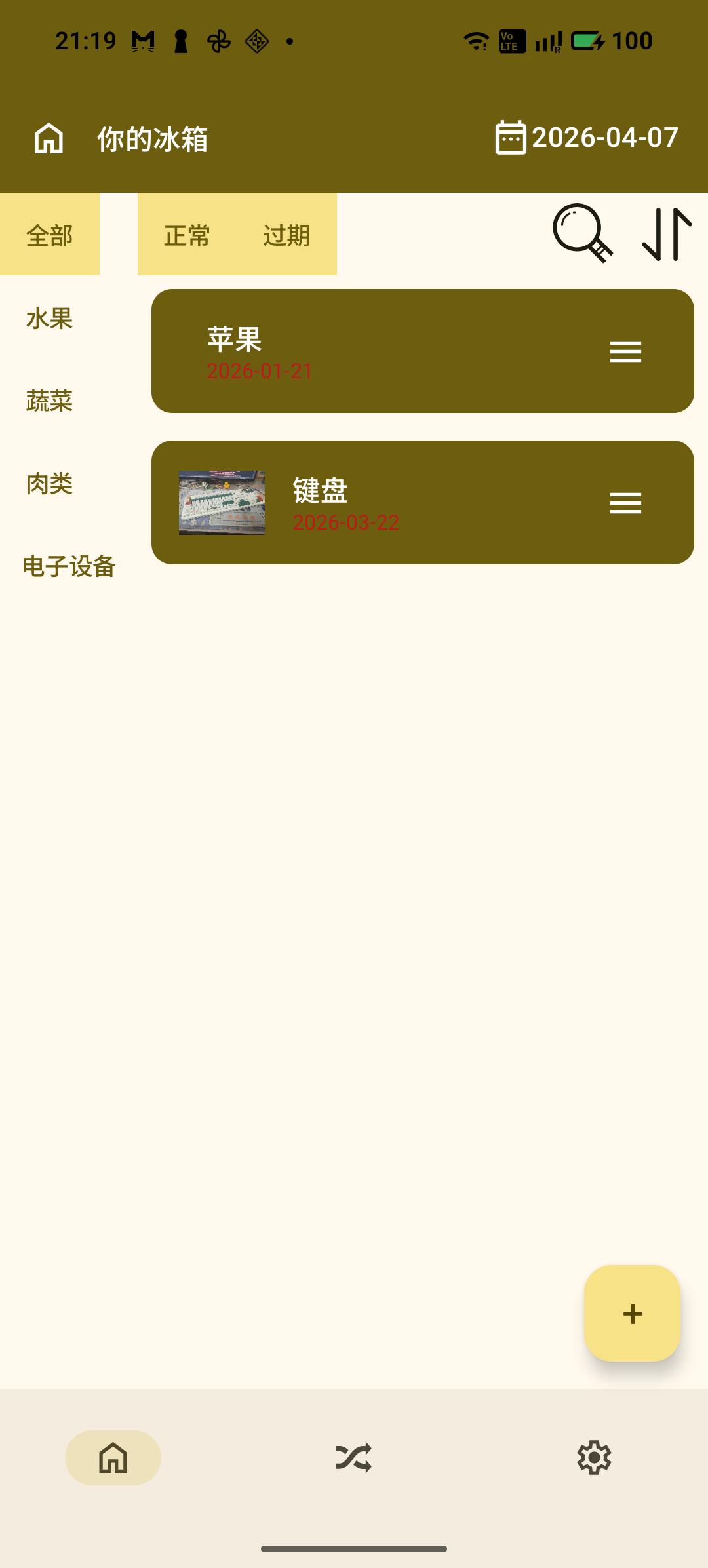Open the search magnifier icon
Viewport: 708px width, 1568px height.
coord(582,233)
